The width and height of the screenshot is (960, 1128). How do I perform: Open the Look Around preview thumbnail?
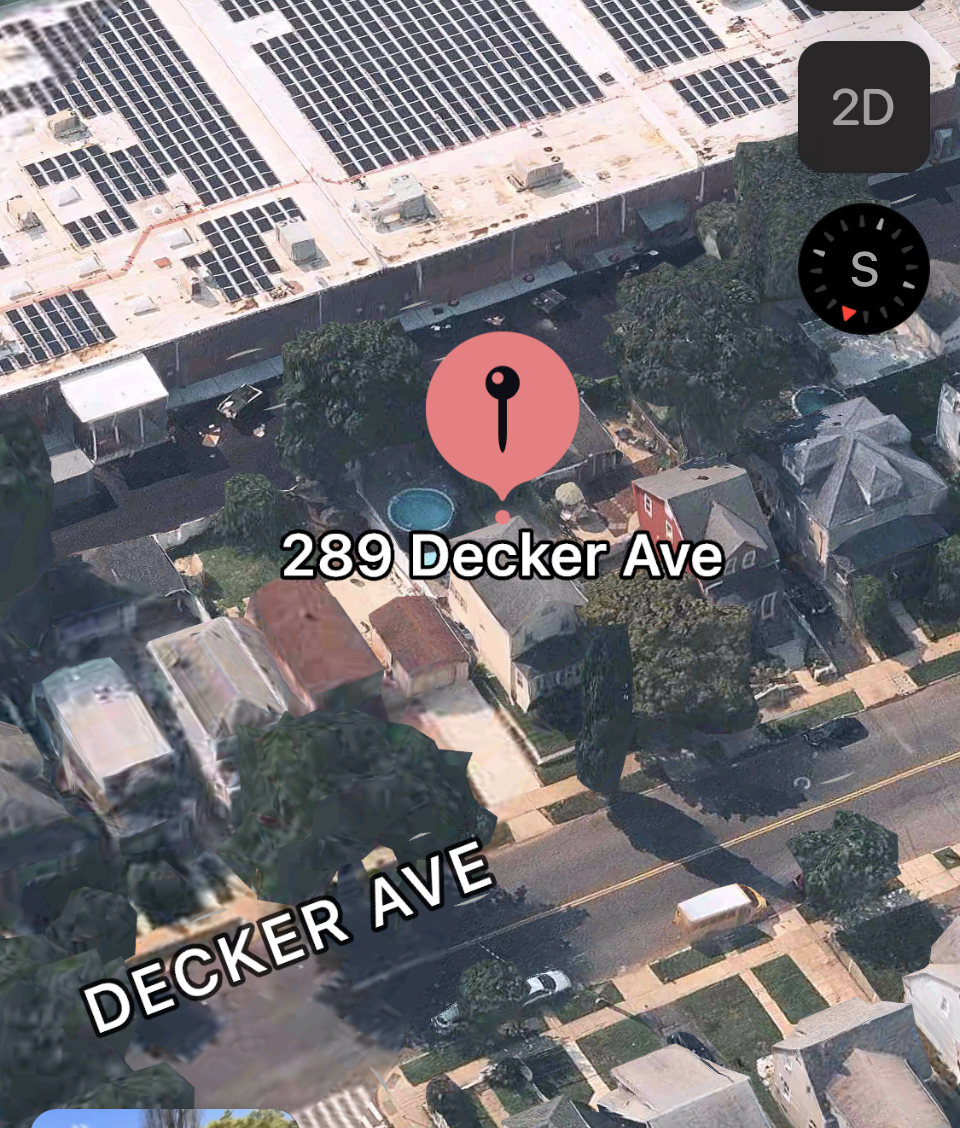click(165, 1118)
